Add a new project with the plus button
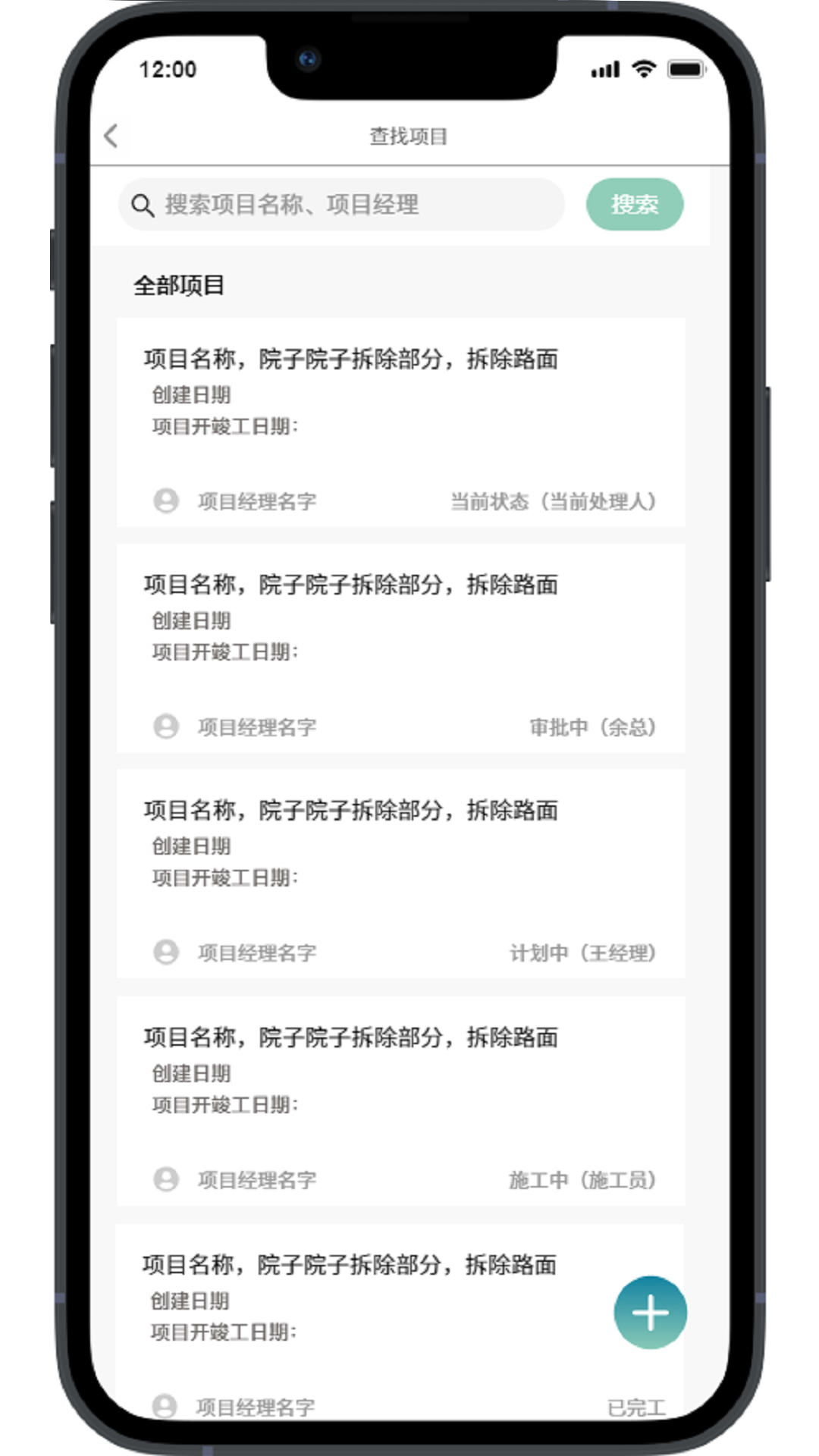 (650, 1313)
